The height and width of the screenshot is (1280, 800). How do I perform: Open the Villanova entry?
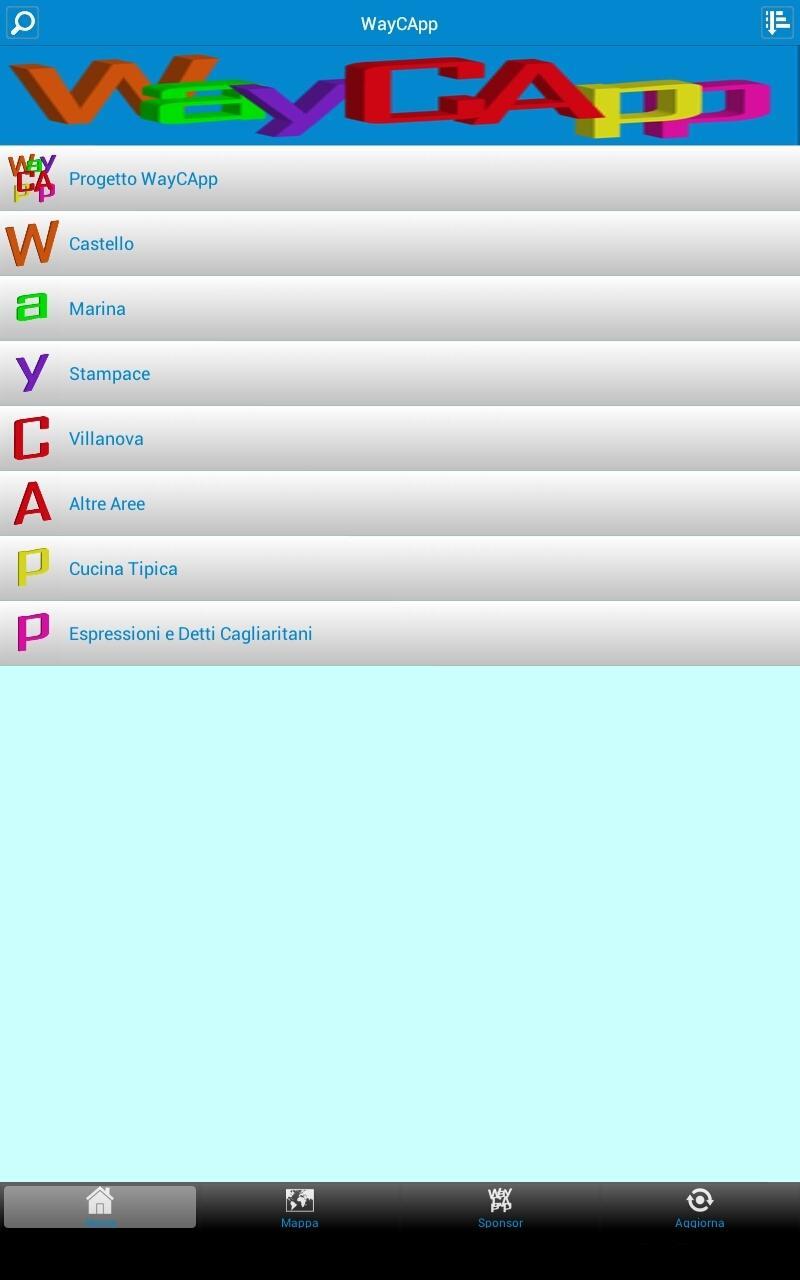(400, 439)
